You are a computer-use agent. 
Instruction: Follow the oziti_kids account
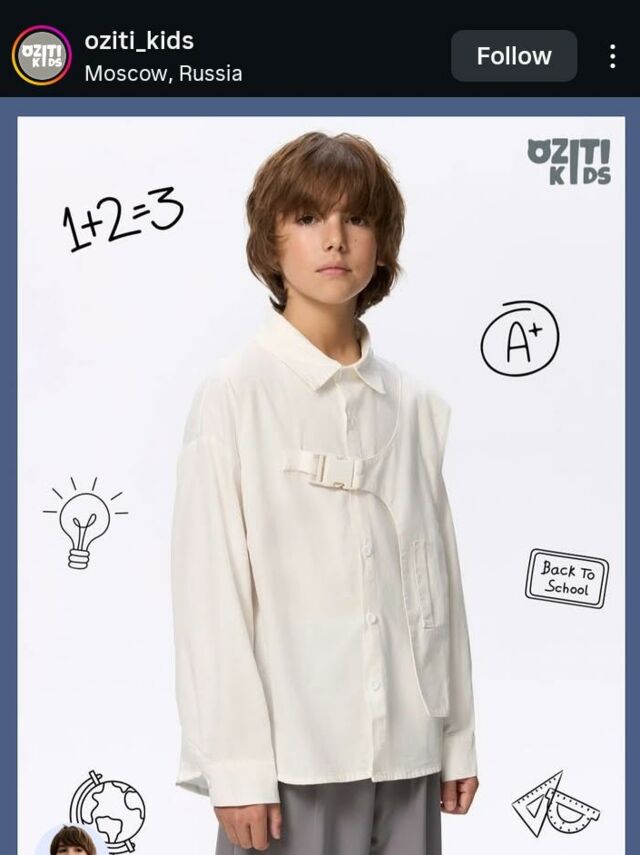[513, 56]
